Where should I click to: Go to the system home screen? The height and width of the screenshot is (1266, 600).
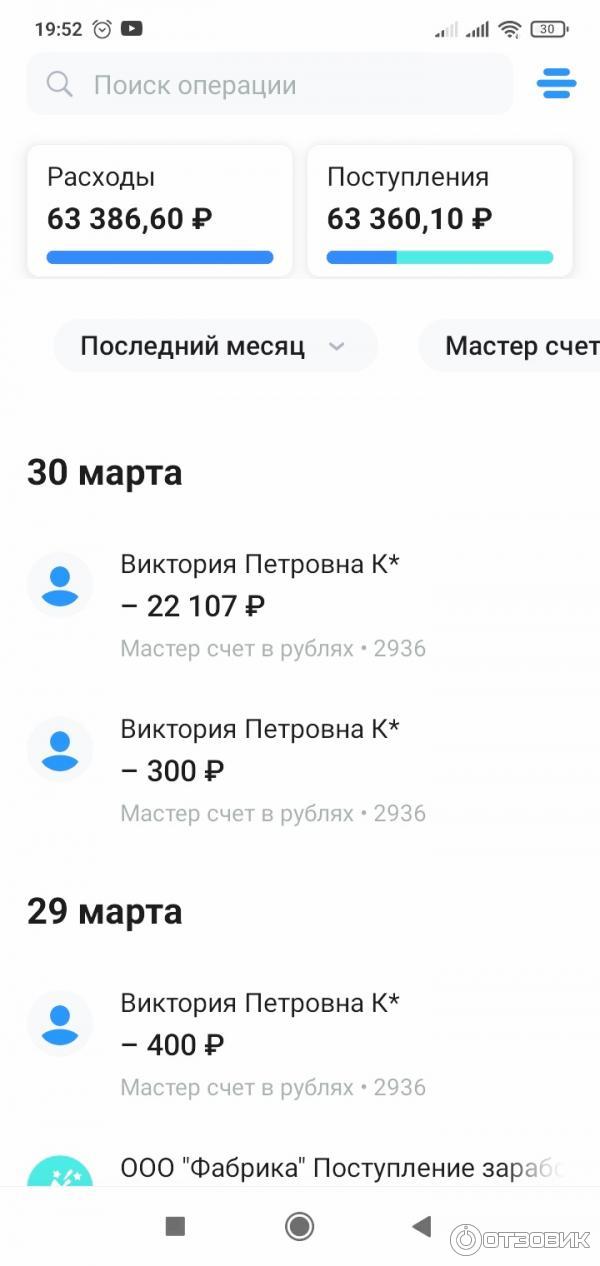tap(299, 1226)
